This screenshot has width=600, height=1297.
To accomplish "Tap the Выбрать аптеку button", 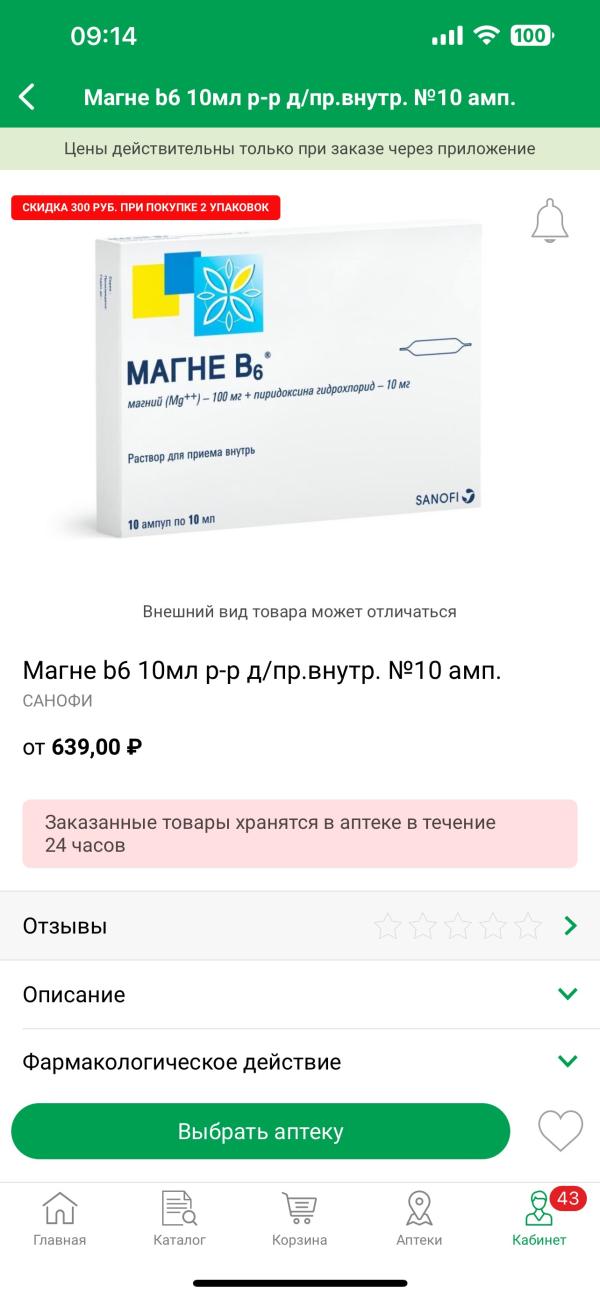I will click(260, 1131).
